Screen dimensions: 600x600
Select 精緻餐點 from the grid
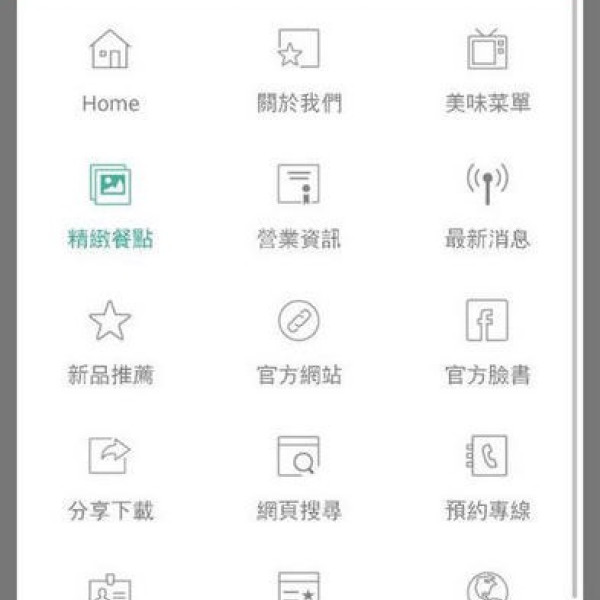click(x=110, y=204)
